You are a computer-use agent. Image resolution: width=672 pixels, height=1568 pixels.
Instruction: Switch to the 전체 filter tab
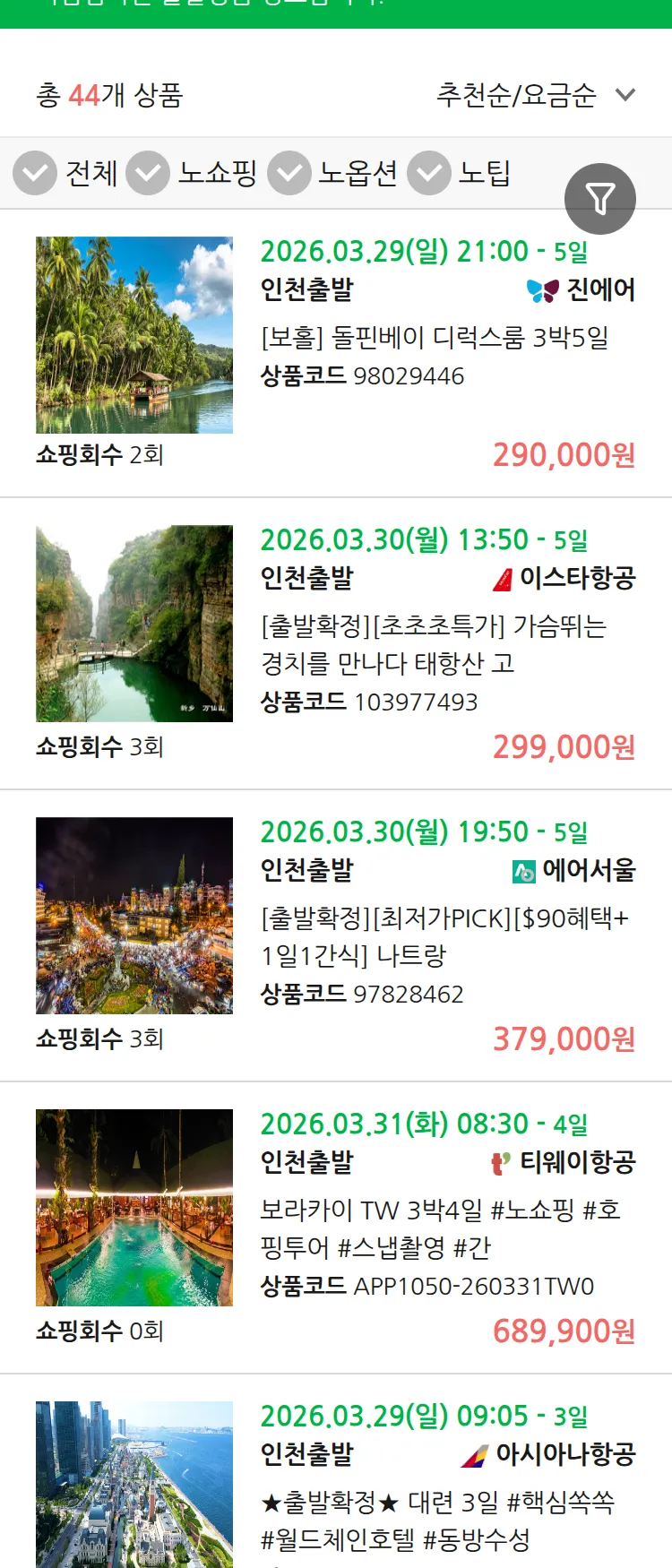[91, 173]
